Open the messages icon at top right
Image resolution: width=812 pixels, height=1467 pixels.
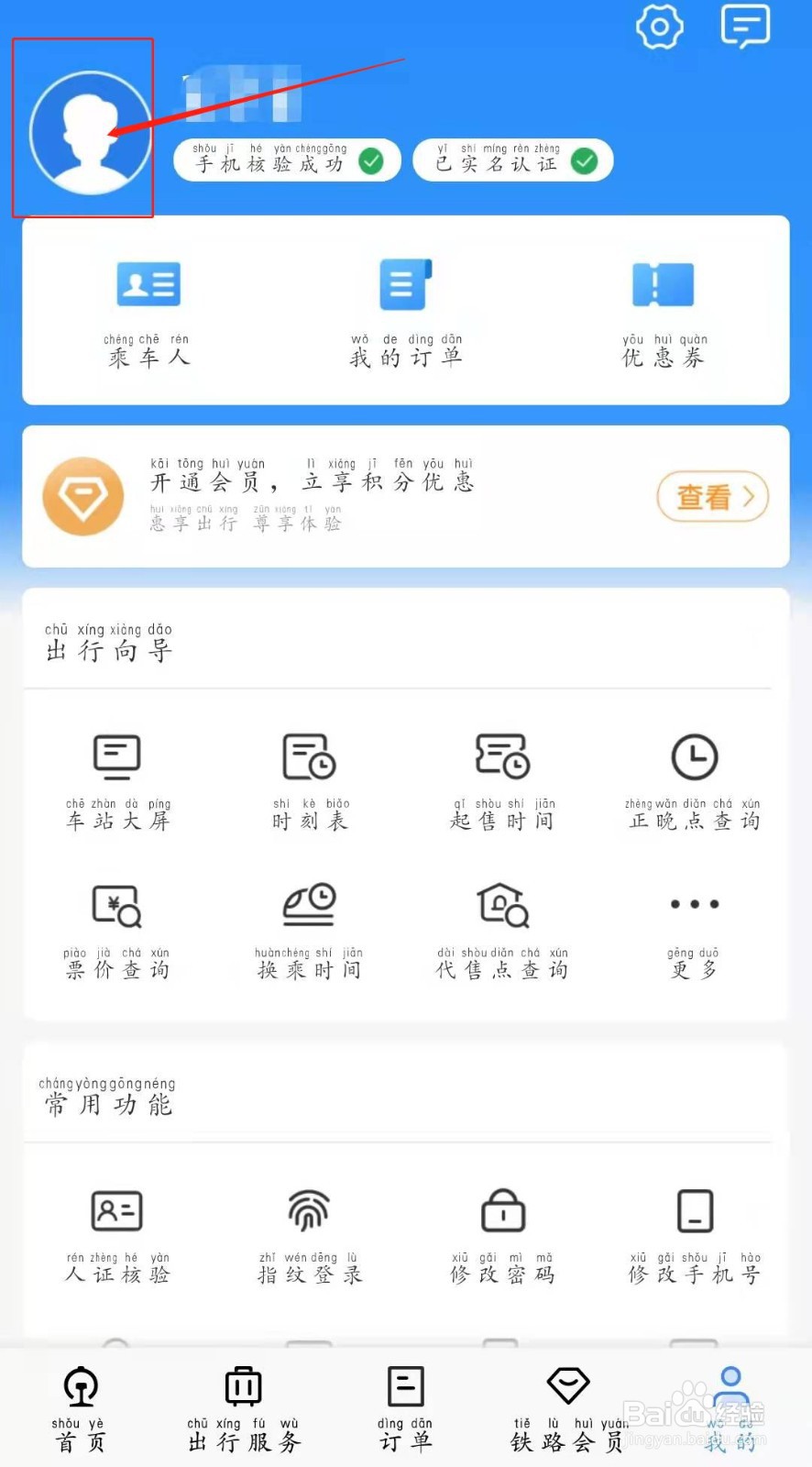click(x=745, y=26)
